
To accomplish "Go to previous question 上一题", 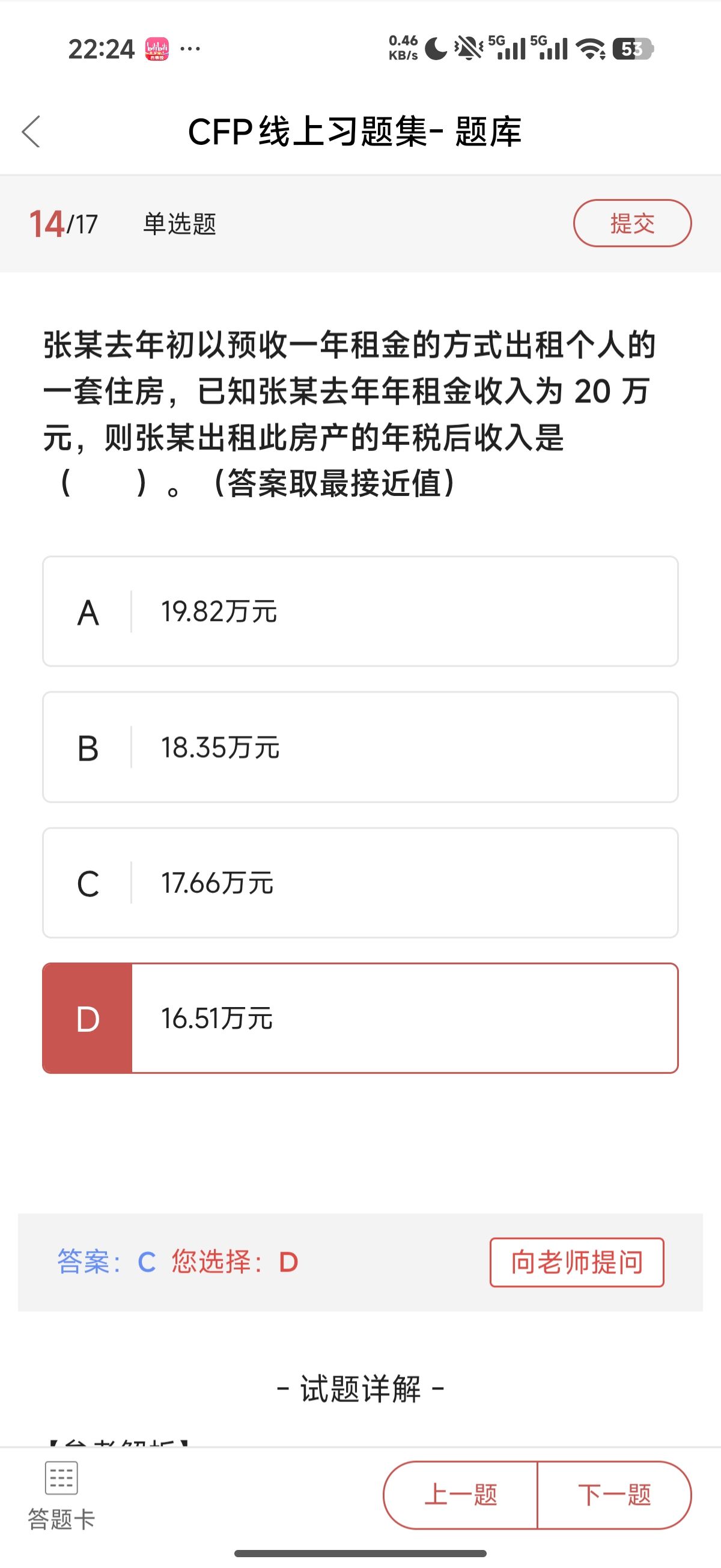I will click(x=461, y=1495).
